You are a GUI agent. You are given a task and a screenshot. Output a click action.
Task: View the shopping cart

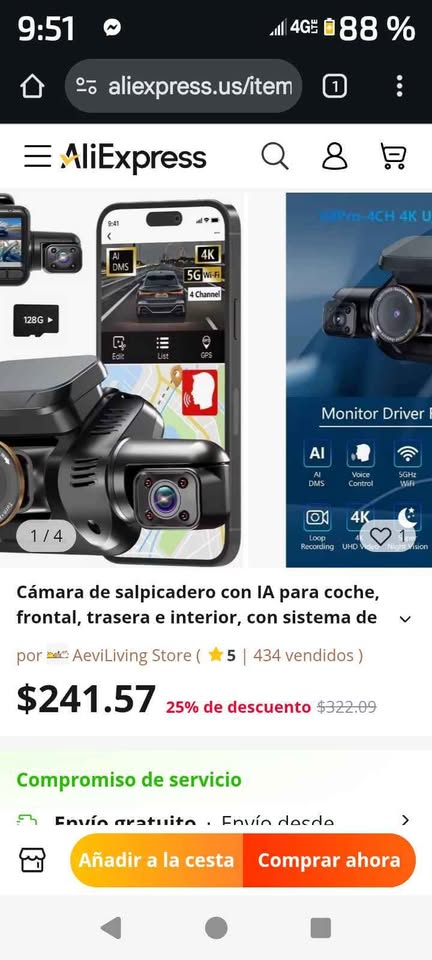click(x=393, y=156)
